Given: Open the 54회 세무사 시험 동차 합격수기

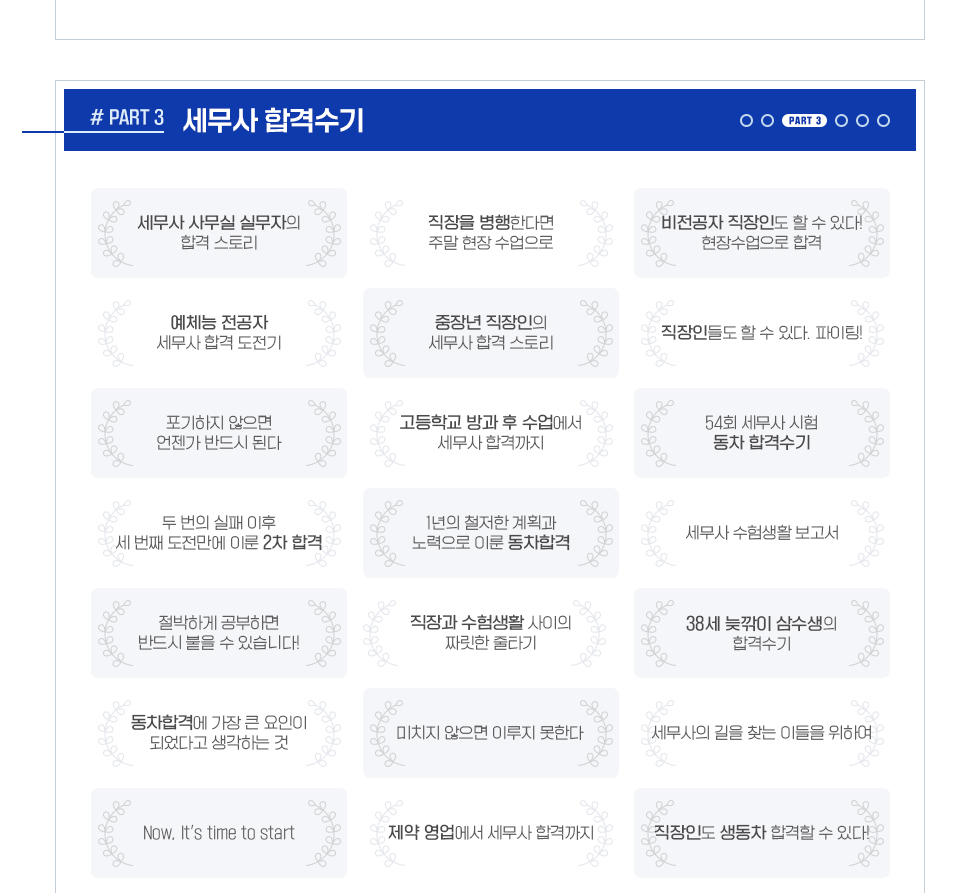Looking at the screenshot, I should point(762,433).
